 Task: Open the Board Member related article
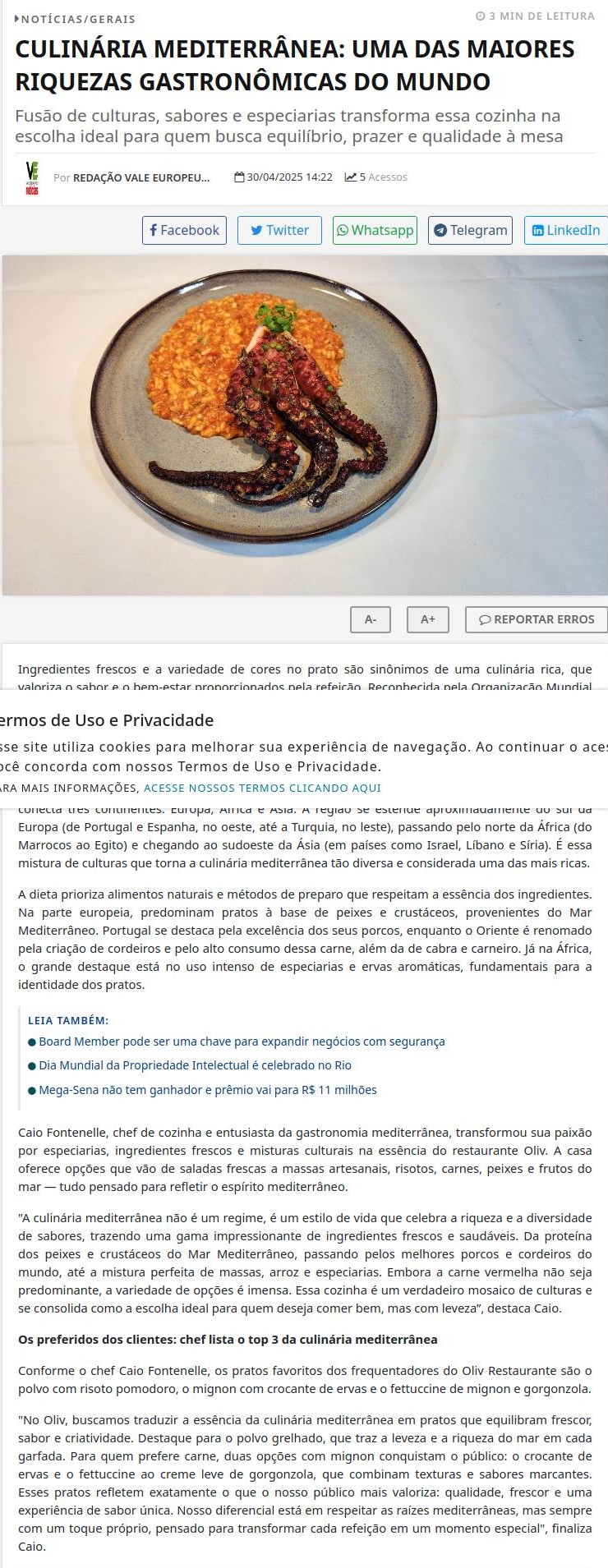click(242, 1042)
